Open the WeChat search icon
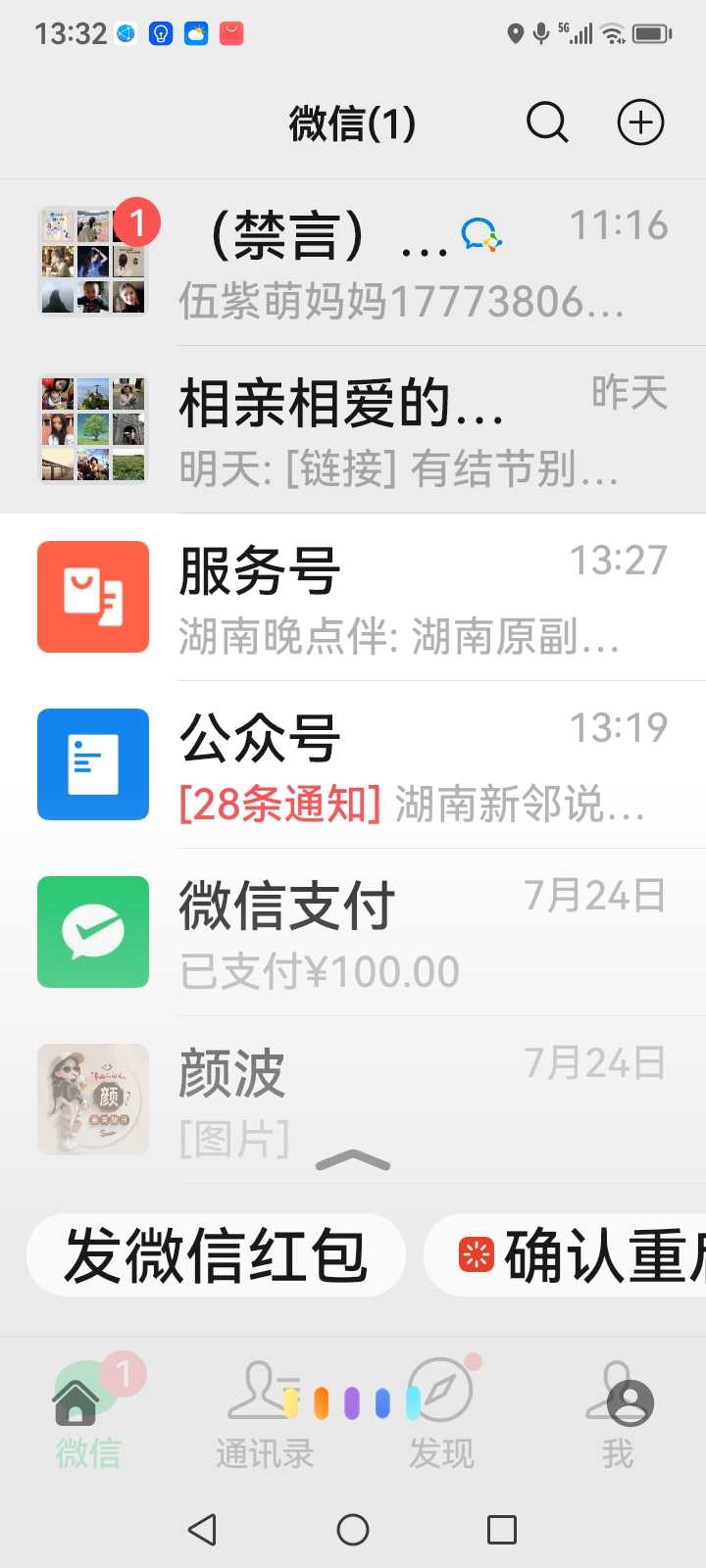 (546, 123)
